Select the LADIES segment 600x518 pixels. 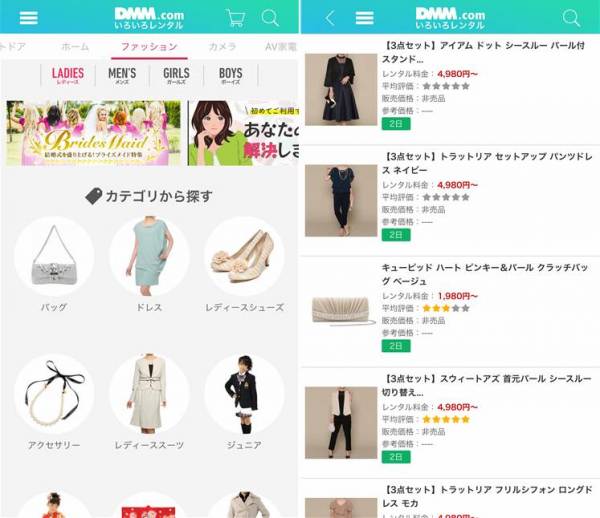click(68, 76)
